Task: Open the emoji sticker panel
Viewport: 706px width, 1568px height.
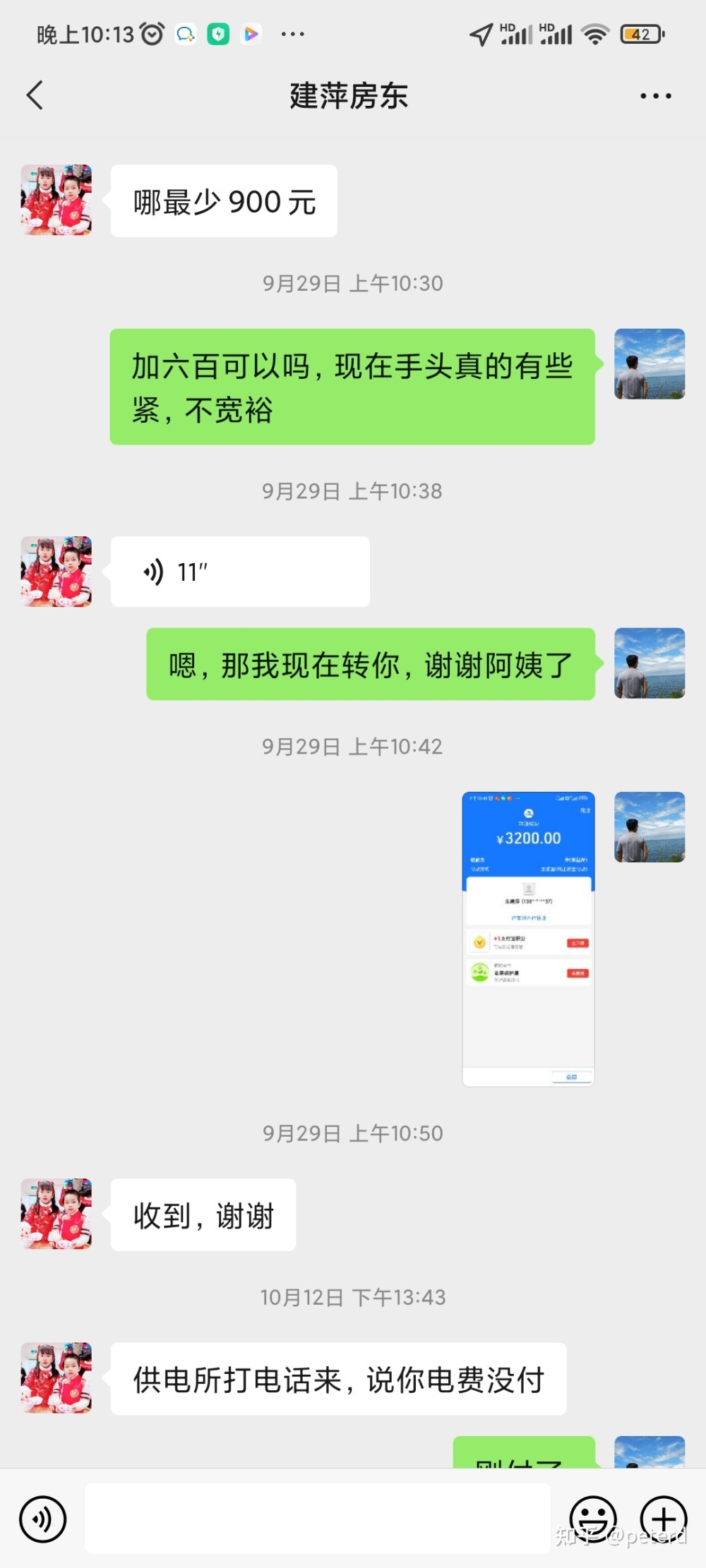Action: pyautogui.click(x=592, y=1519)
